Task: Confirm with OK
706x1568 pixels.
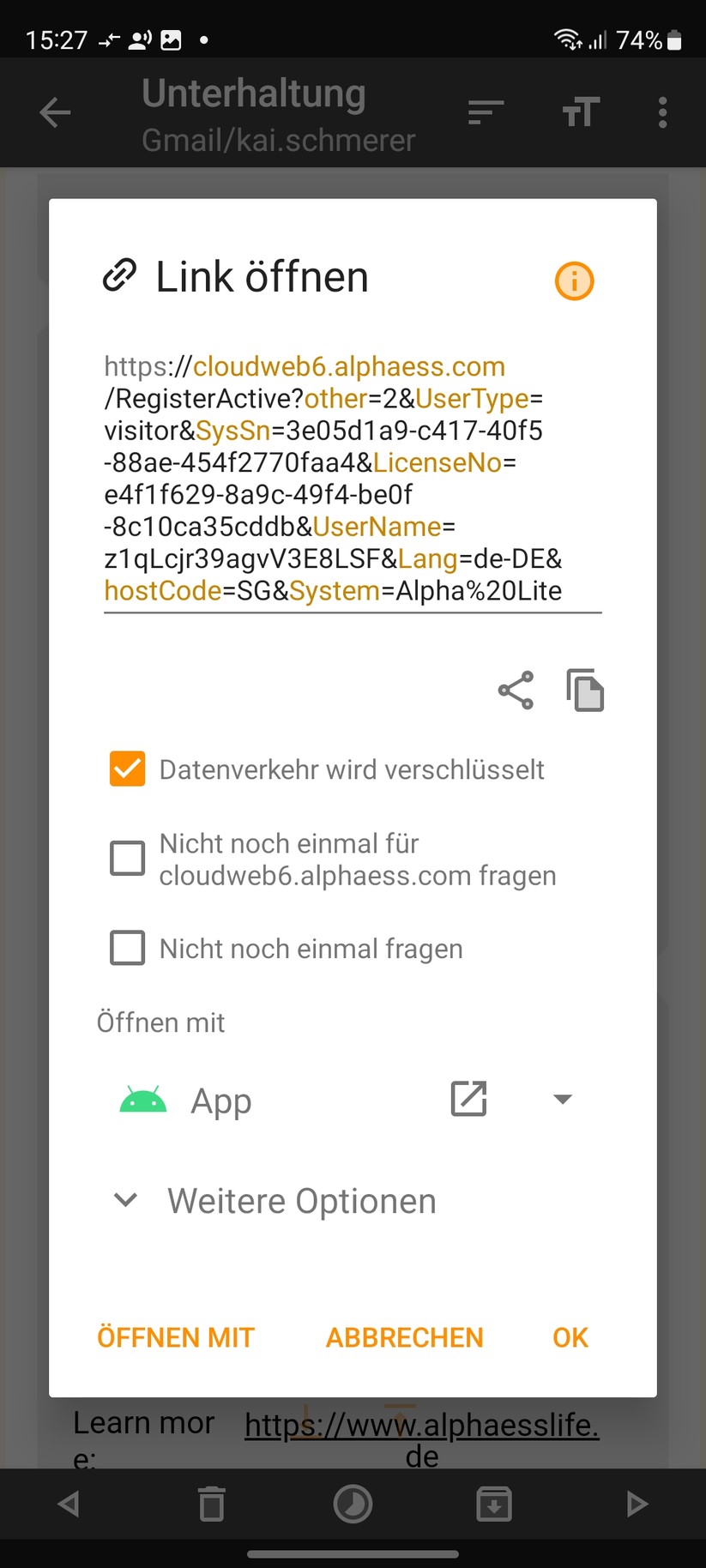Action: coord(570,1337)
